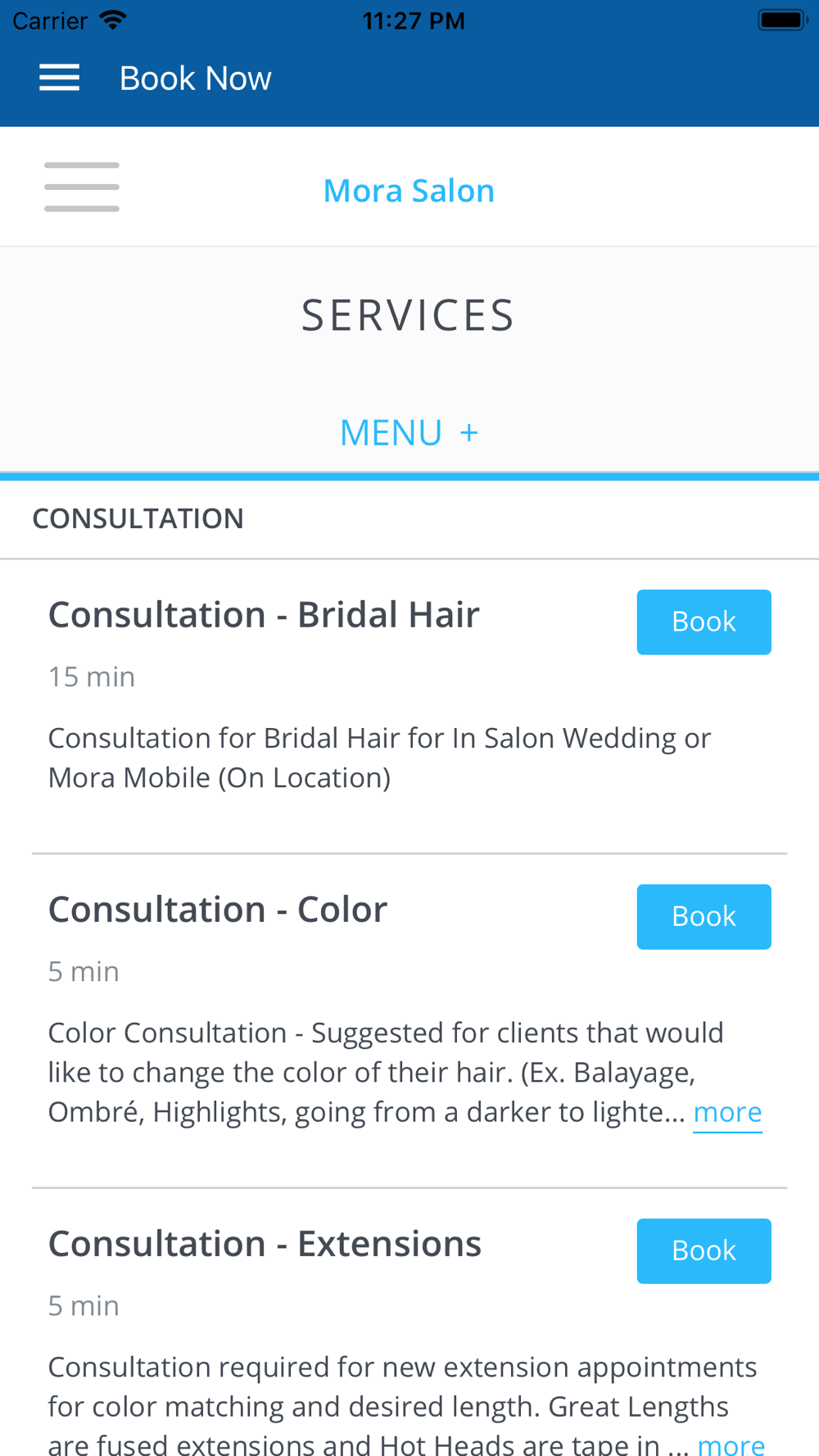Show more of Color Consultation description

tap(727, 1112)
